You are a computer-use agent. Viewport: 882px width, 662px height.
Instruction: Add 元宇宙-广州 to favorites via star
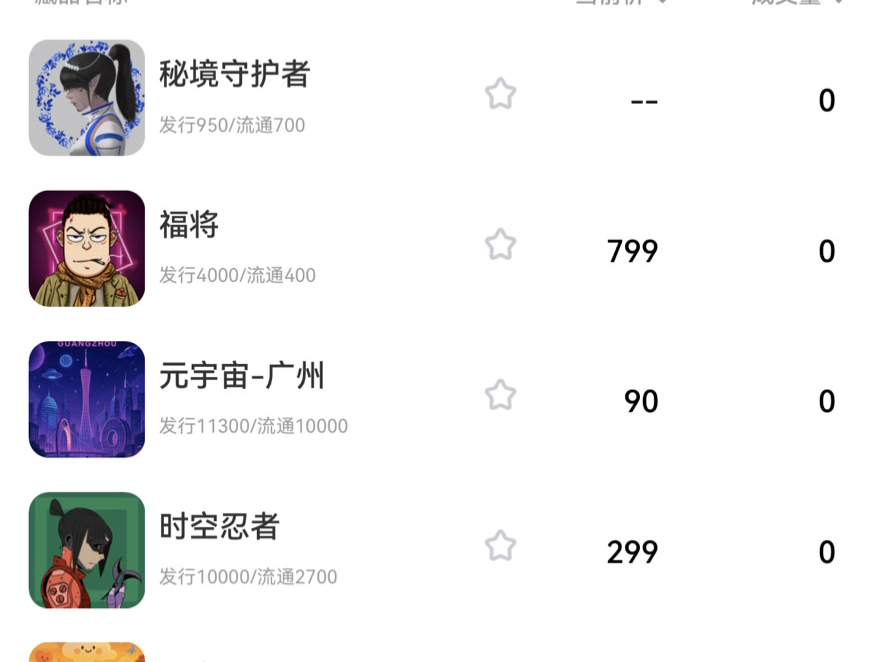tap(500, 396)
